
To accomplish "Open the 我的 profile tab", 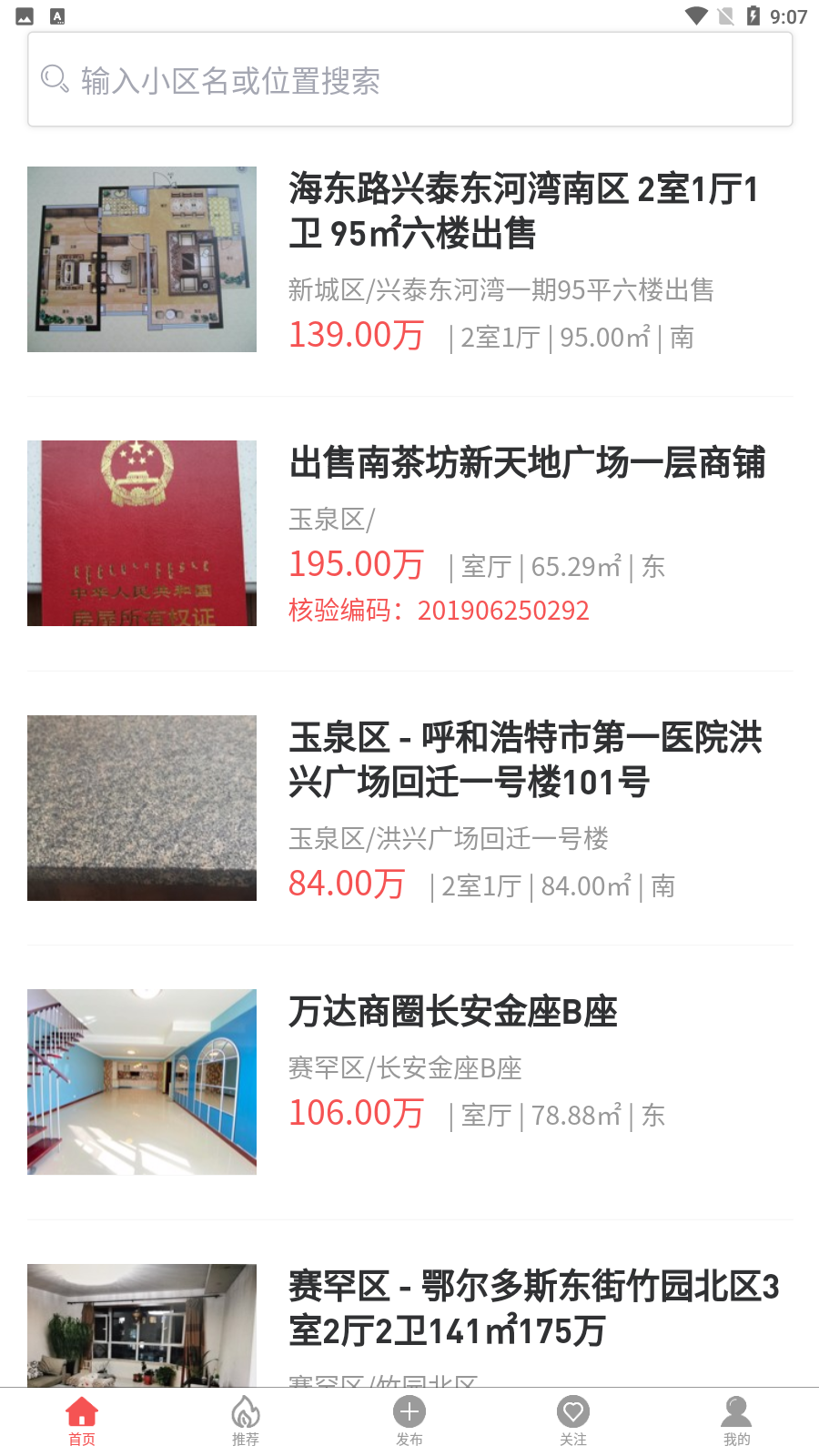I will click(736, 1421).
